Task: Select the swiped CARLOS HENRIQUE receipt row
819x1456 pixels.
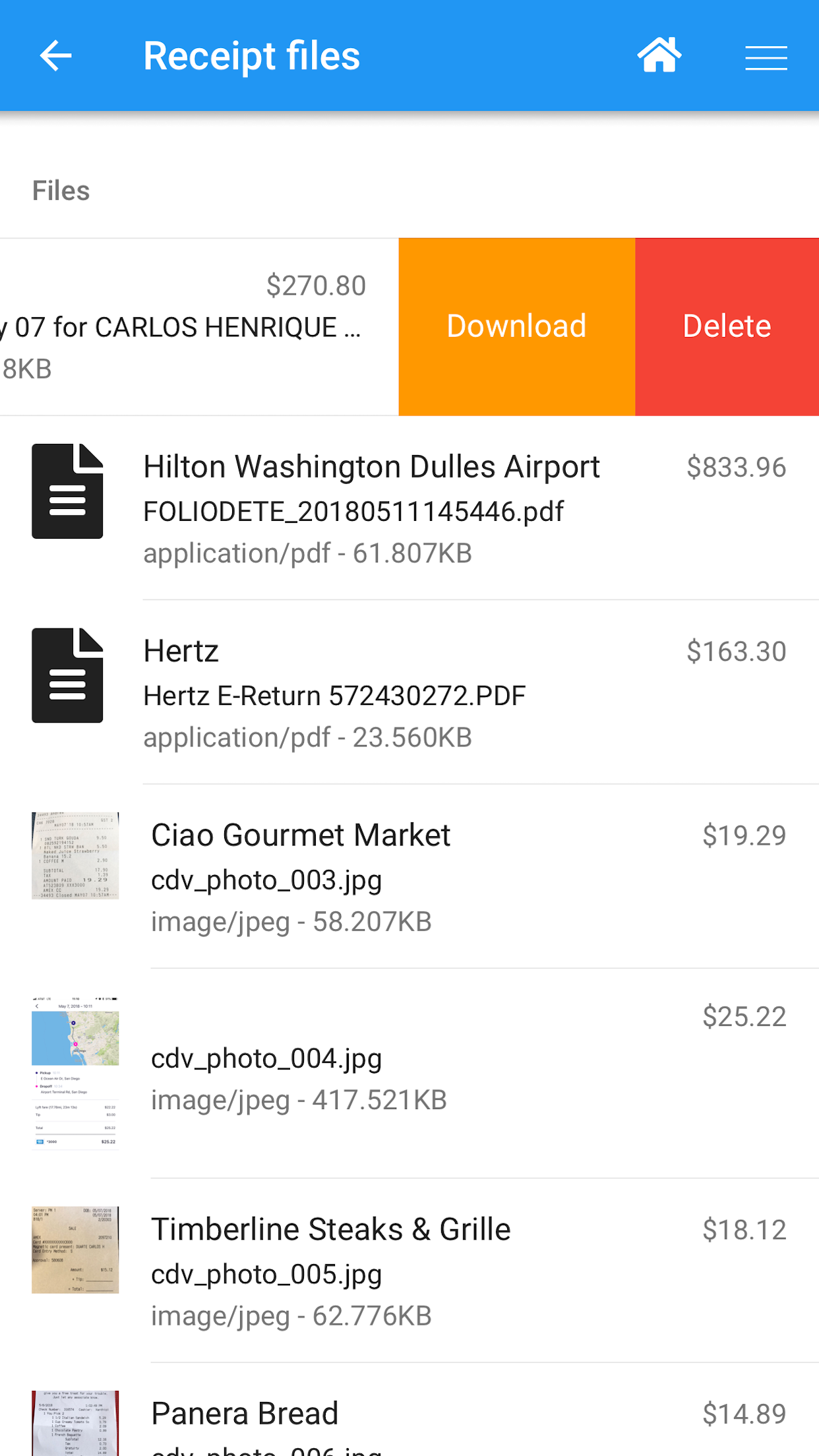Action: click(199, 326)
